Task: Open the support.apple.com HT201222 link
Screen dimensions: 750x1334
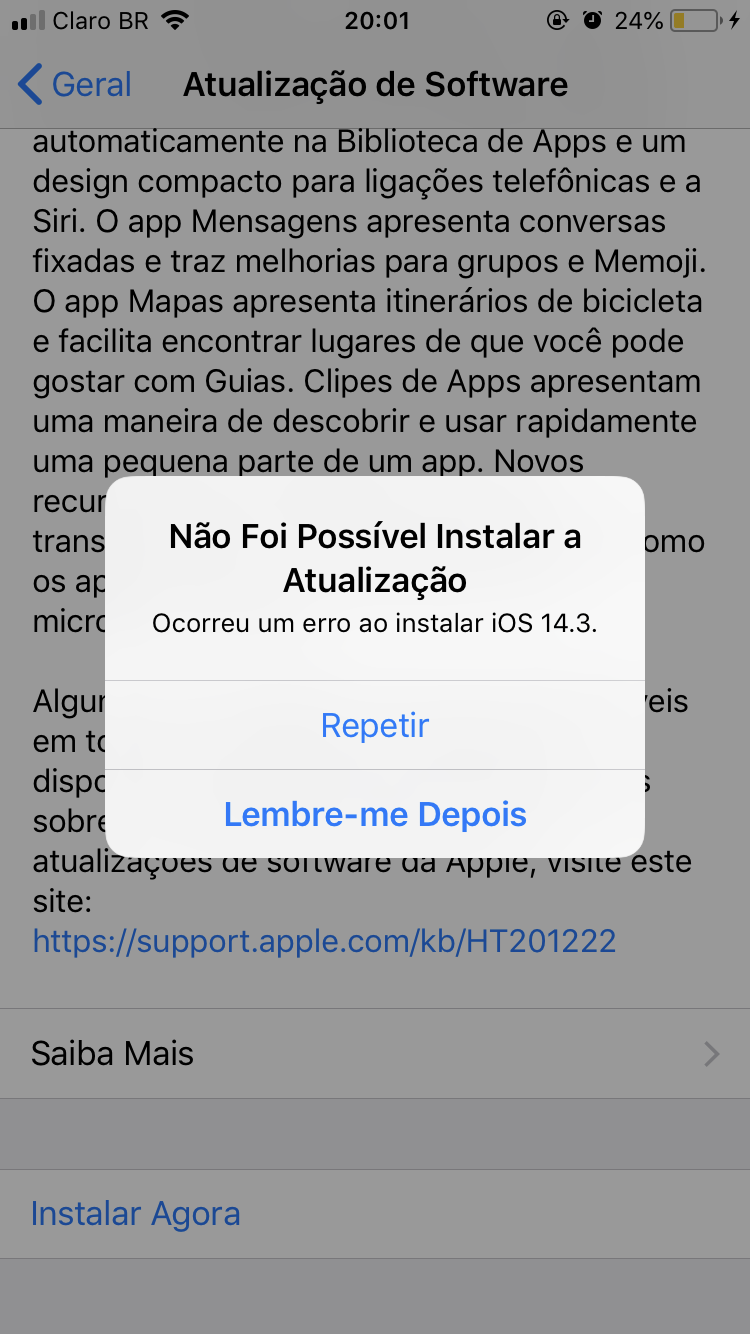Action: tap(324, 941)
